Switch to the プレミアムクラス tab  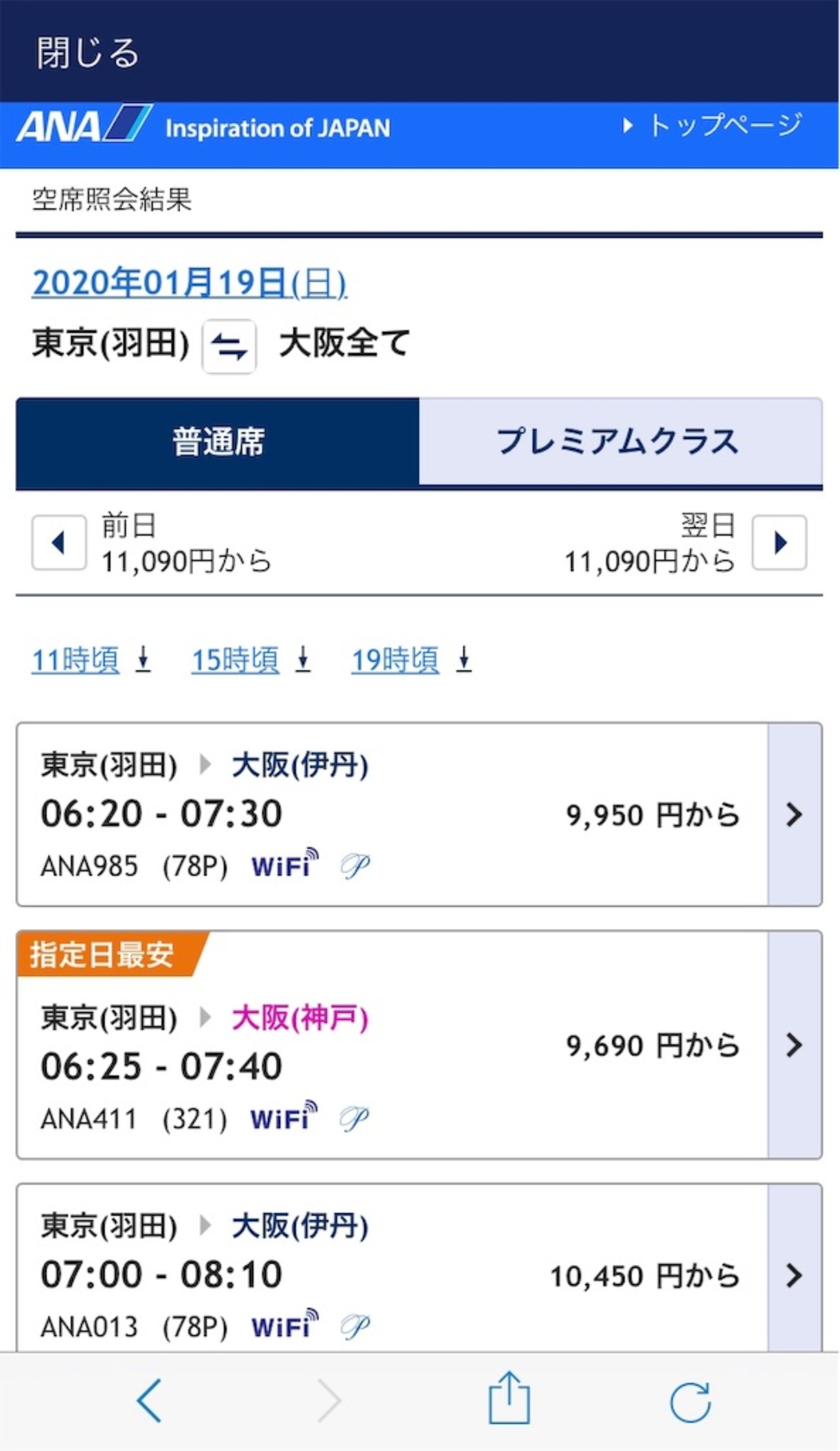(x=620, y=442)
